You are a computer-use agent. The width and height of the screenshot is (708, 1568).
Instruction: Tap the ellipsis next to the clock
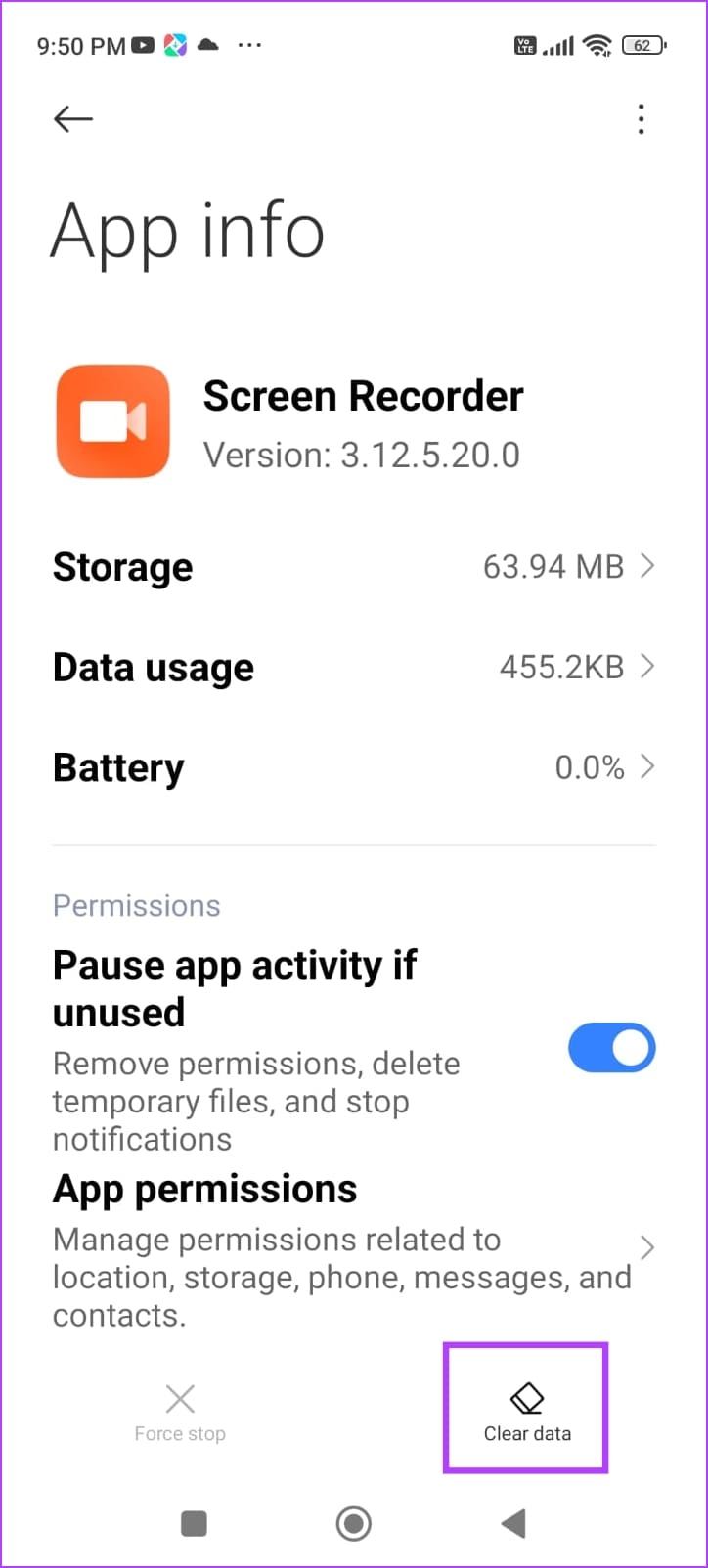[x=250, y=44]
